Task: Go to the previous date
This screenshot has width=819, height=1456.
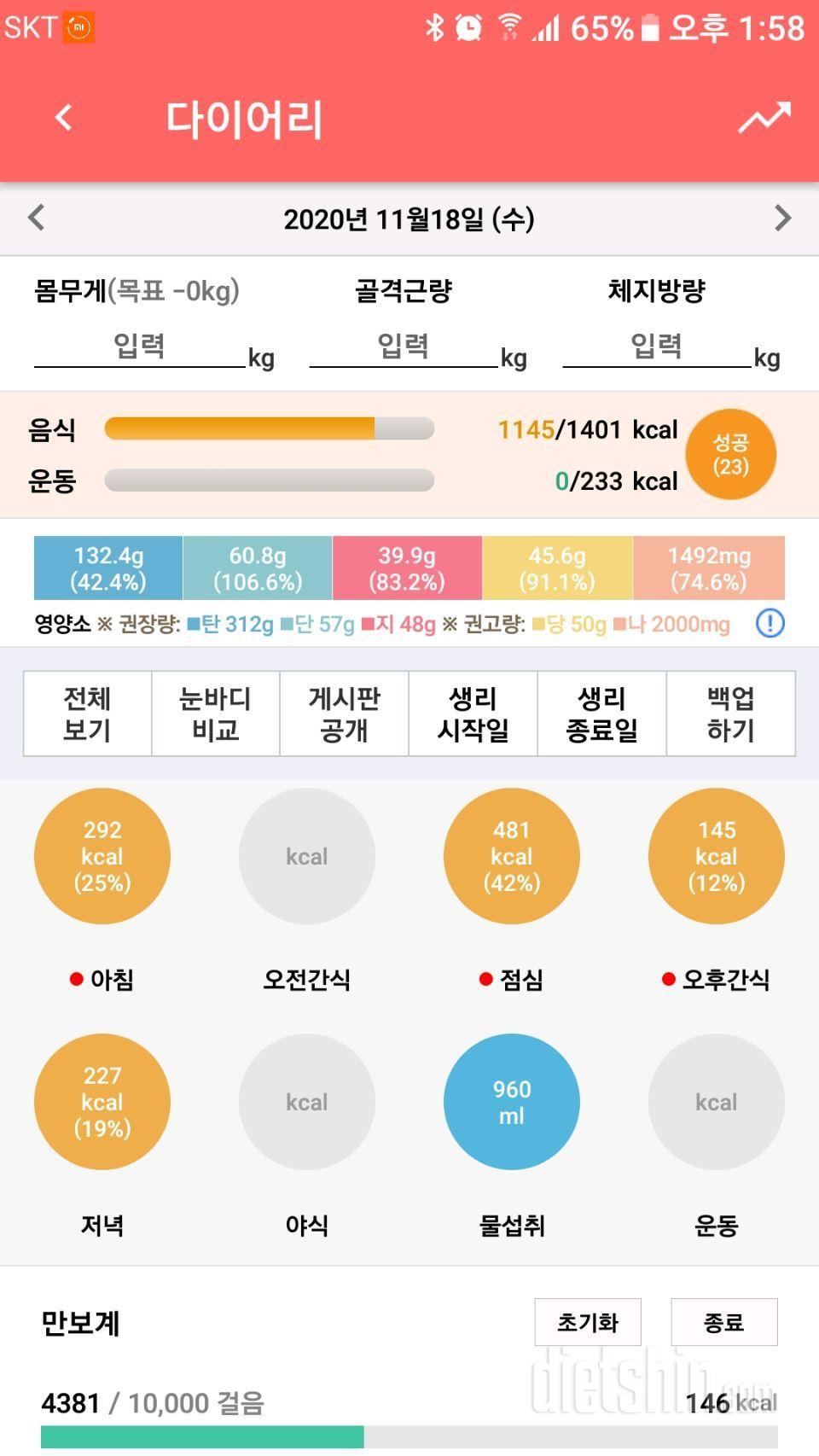Action: (x=36, y=218)
